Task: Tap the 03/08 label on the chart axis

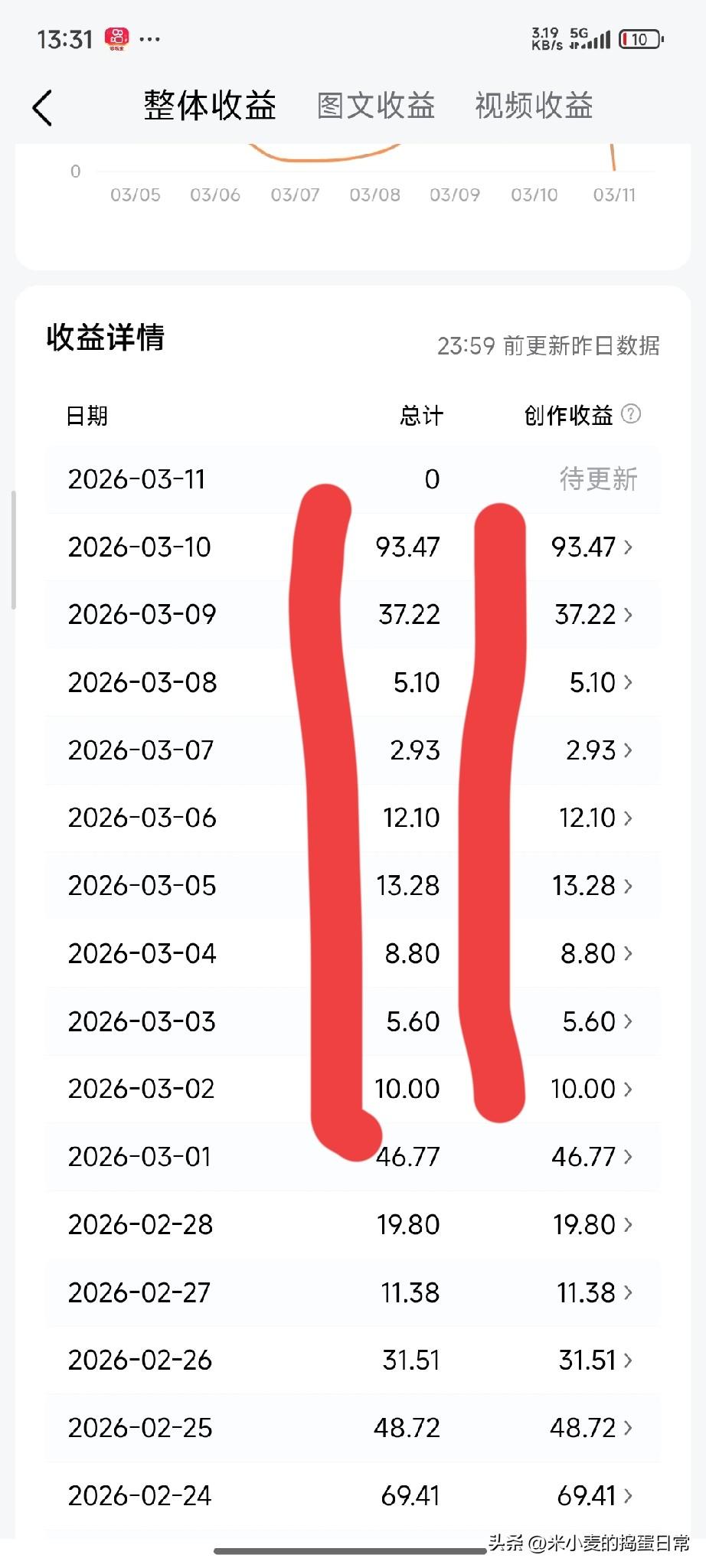Action: (x=376, y=195)
